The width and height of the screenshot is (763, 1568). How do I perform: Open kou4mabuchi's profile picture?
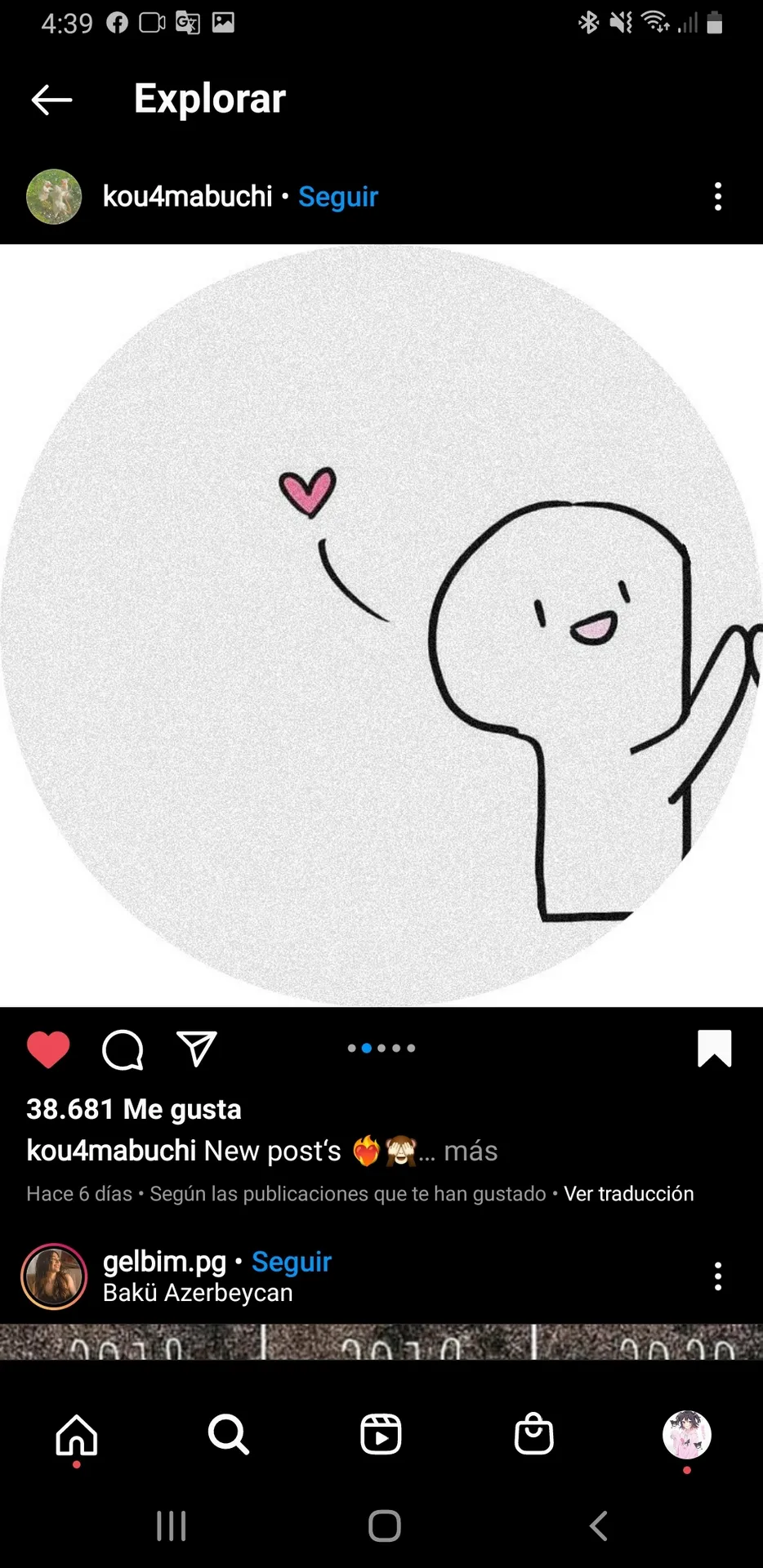(x=54, y=197)
